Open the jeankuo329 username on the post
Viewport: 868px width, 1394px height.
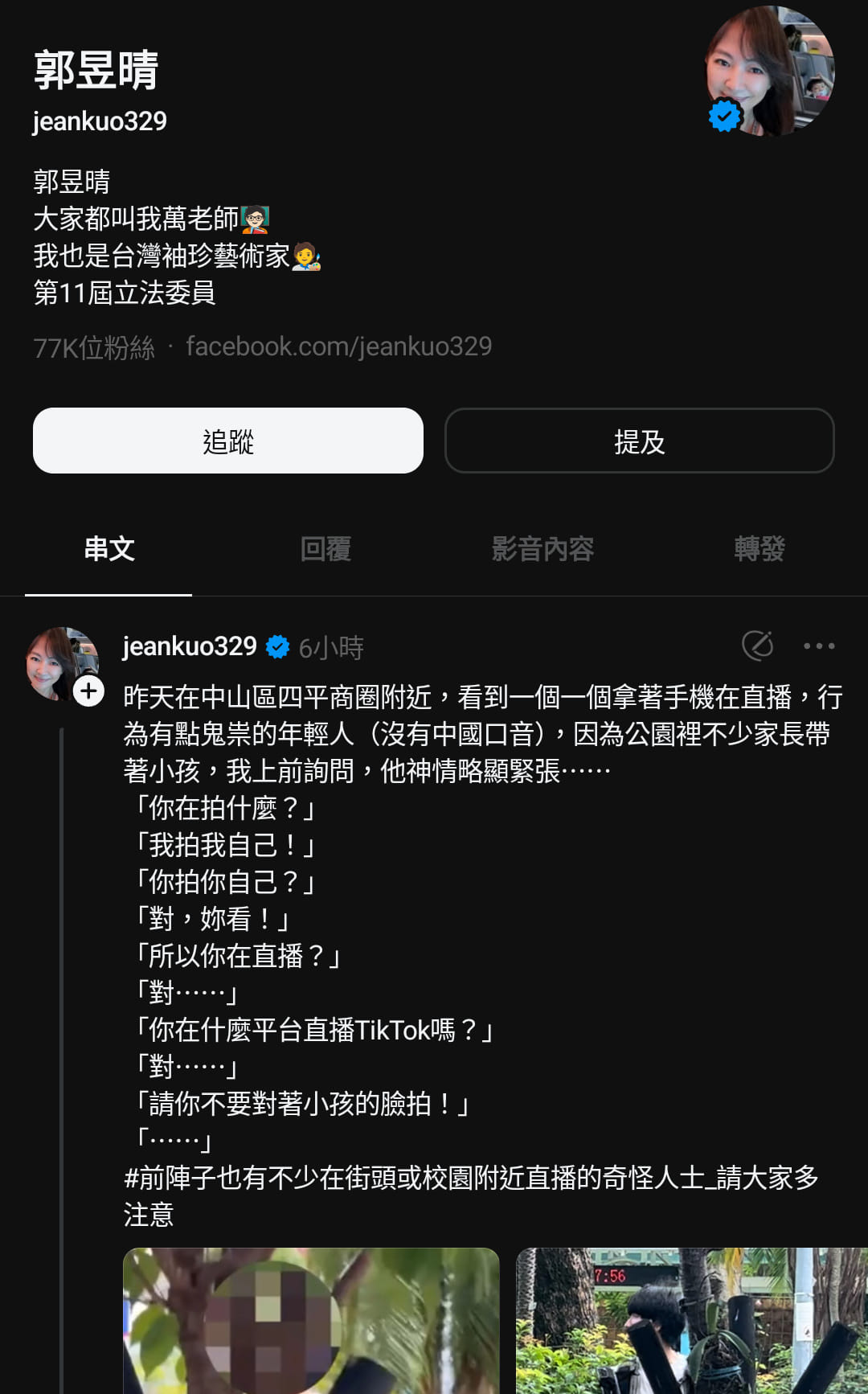[189, 646]
